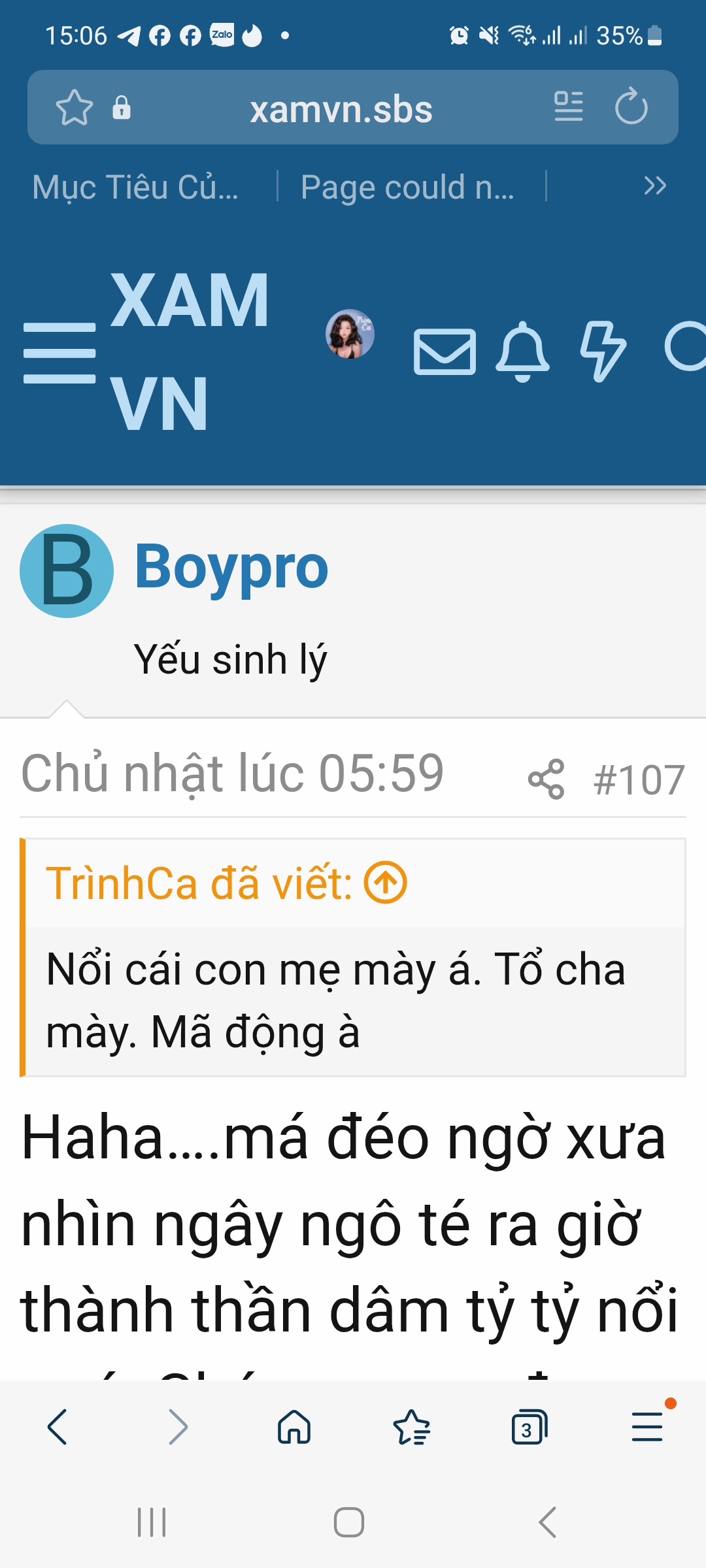
Task: Open the 'Mục Tiêu Củ...' bookmark
Action: point(136,188)
